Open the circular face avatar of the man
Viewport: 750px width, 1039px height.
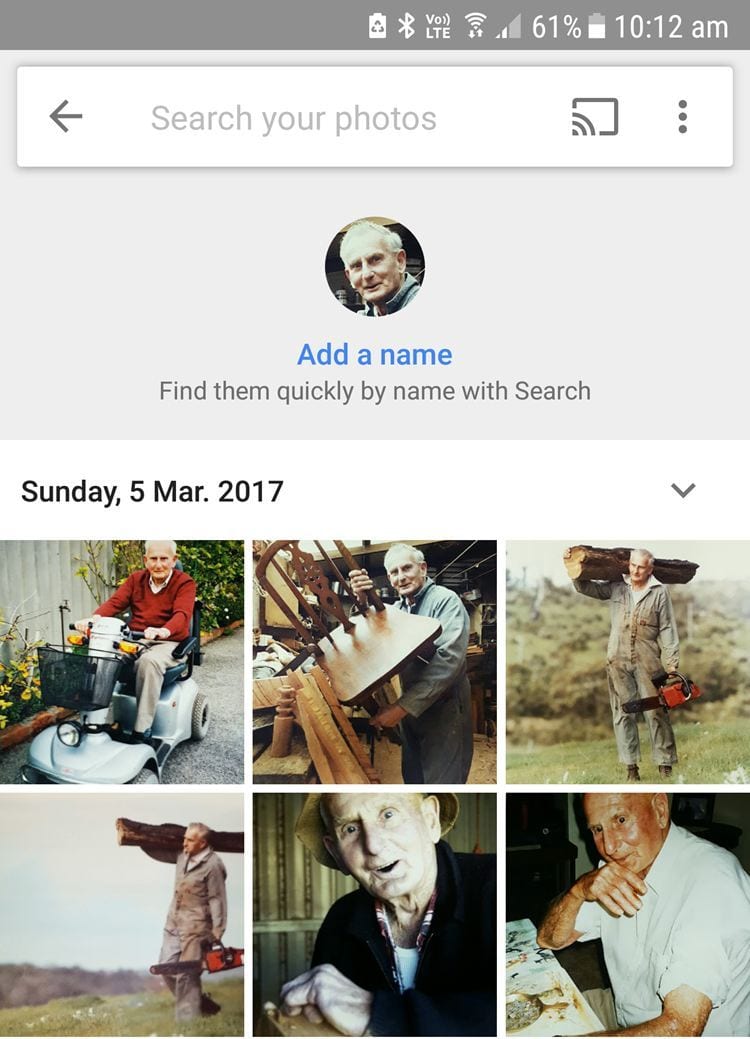pos(374,265)
